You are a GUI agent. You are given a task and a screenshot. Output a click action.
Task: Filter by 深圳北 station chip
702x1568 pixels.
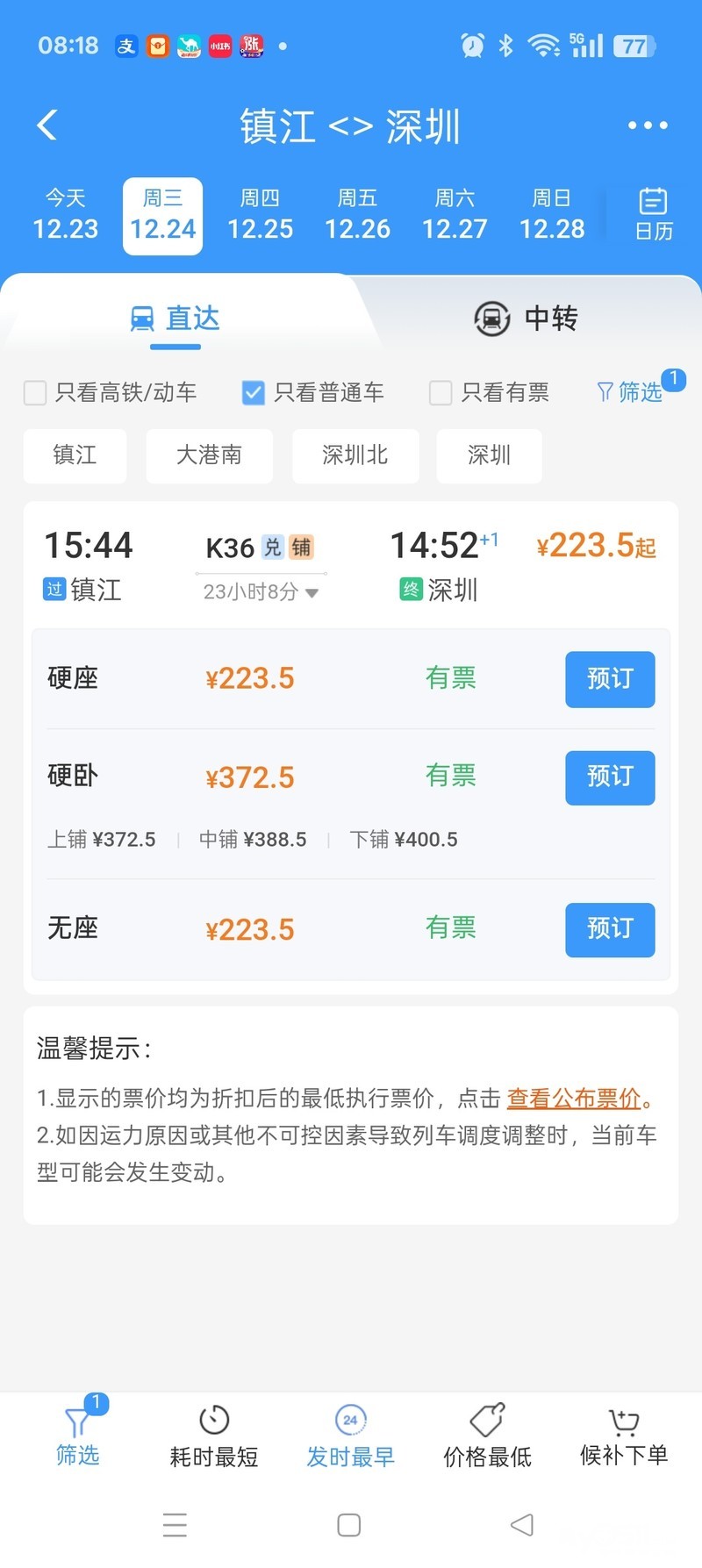[x=355, y=455]
